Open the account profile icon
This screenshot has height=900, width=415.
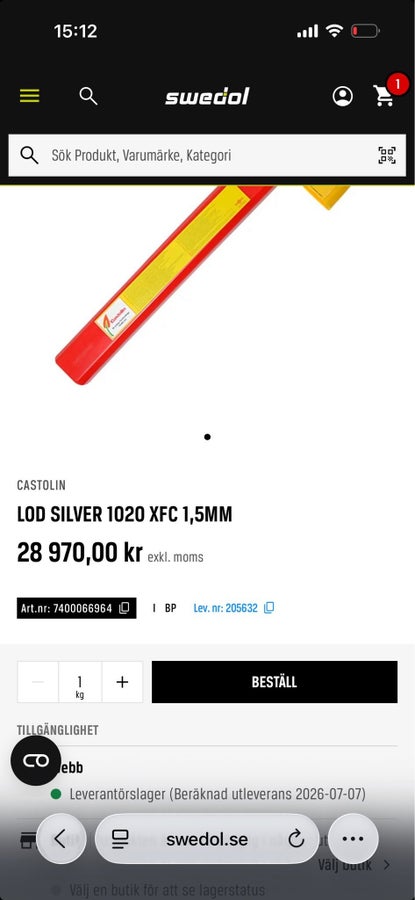(x=342, y=96)
